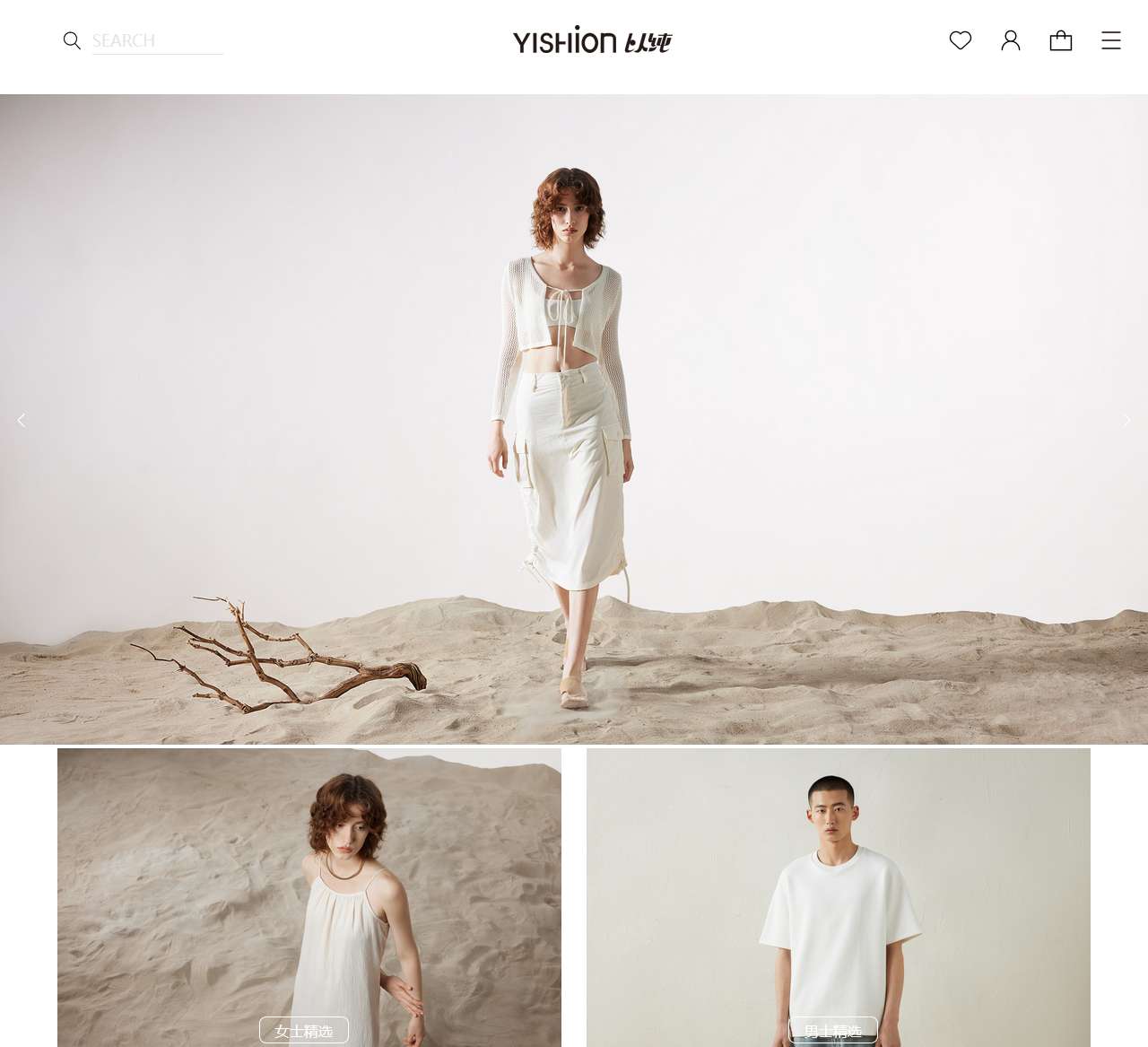Open the hamburger menu

coord(1111,40)
